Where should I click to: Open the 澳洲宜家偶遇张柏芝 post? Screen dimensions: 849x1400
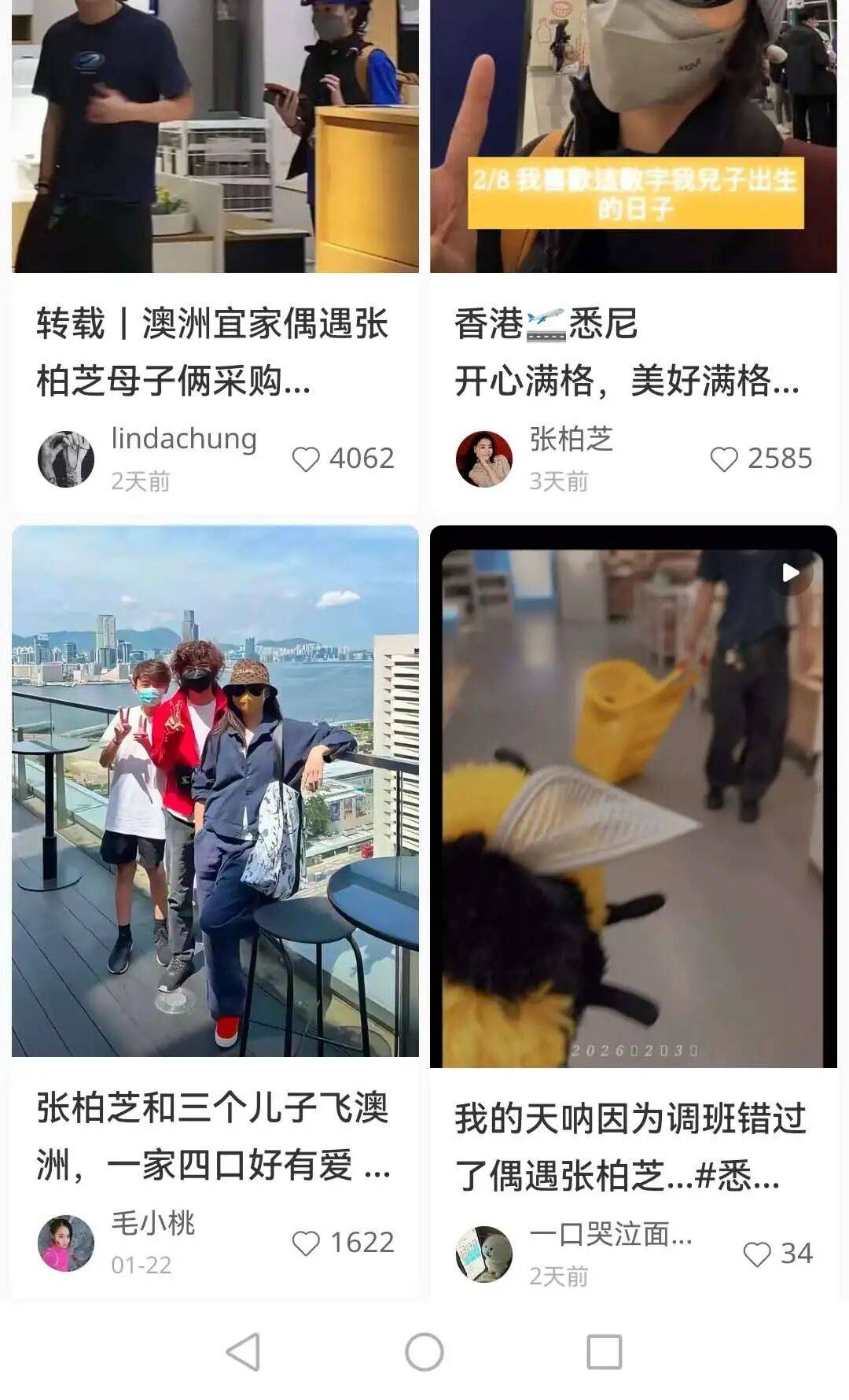212,351
